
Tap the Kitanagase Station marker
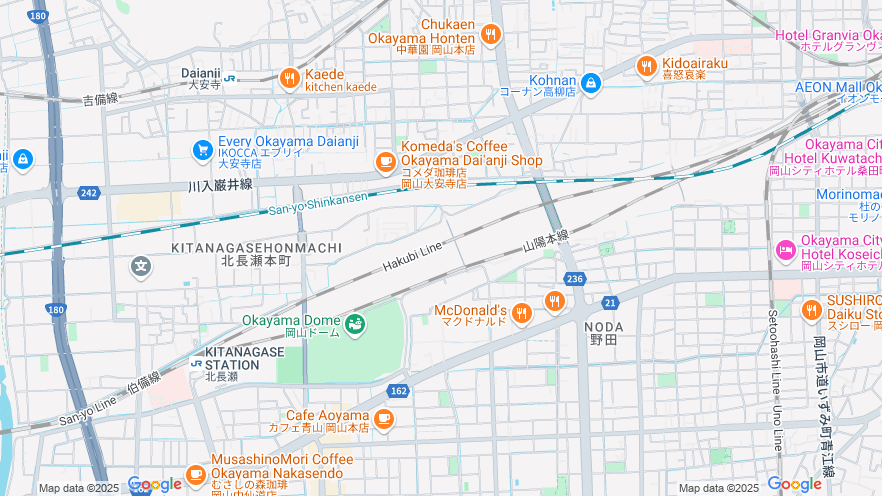tap(196, 364)
